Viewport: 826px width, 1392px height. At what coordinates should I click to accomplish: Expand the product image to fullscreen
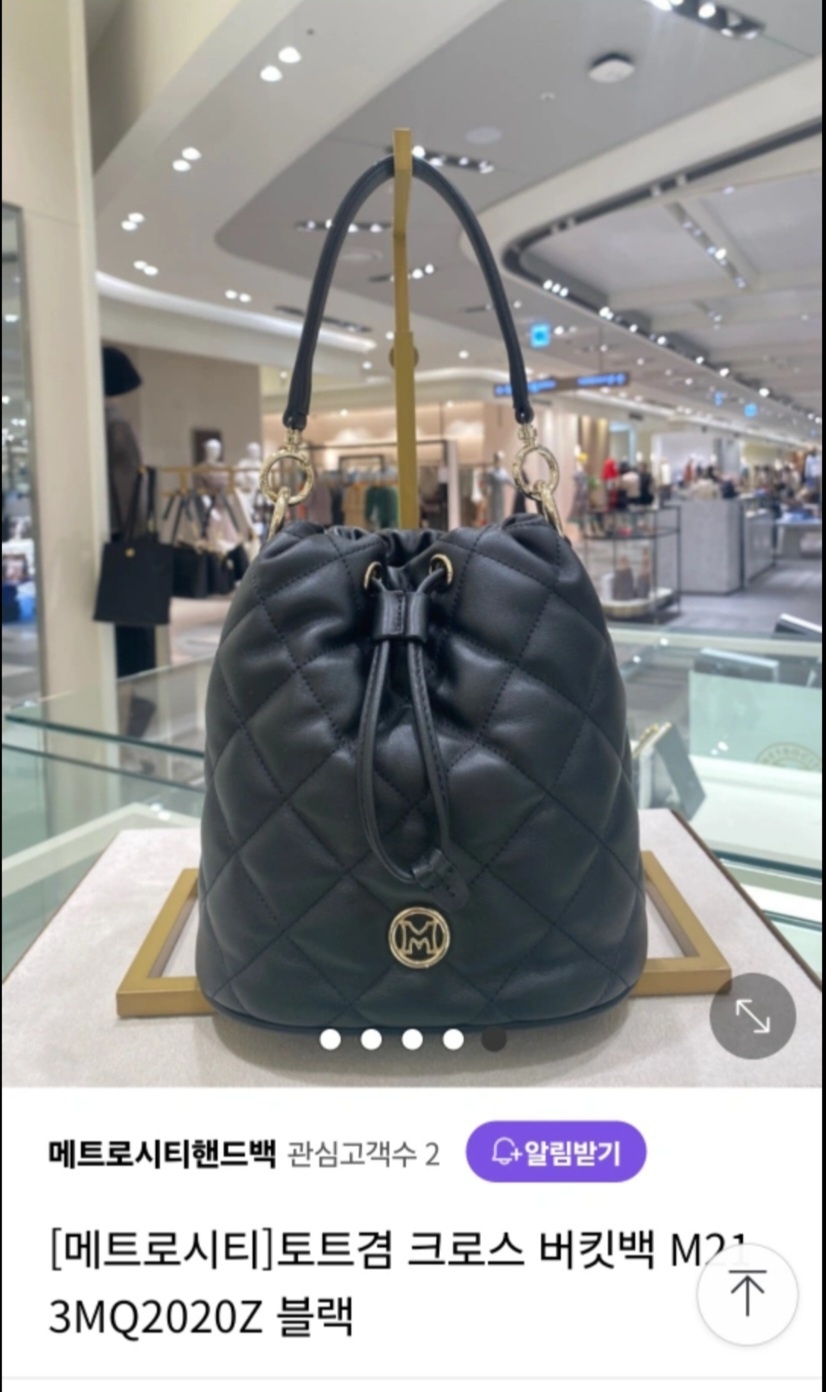[x=752, y=1016]
